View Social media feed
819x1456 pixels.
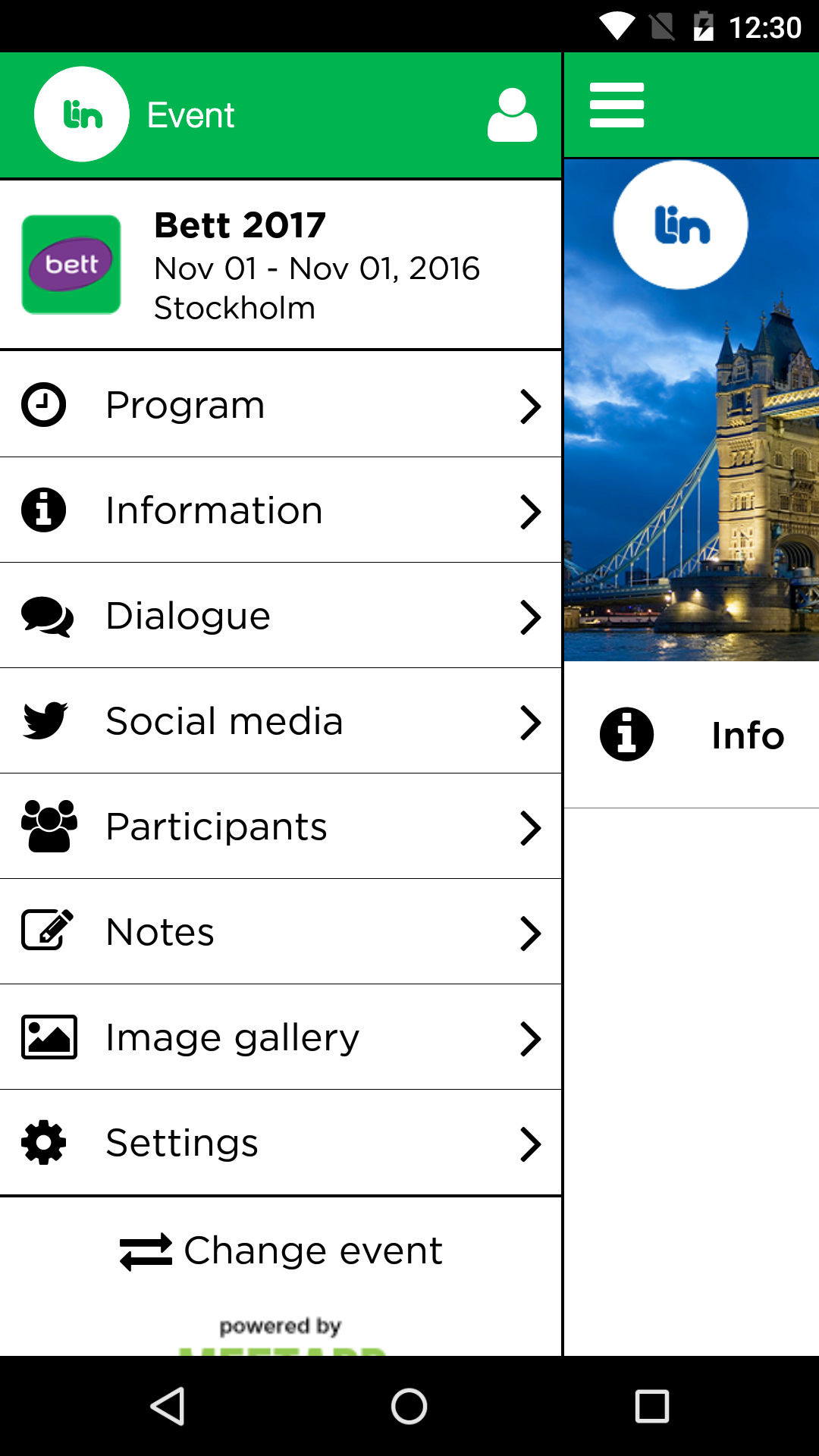(281, 721)
